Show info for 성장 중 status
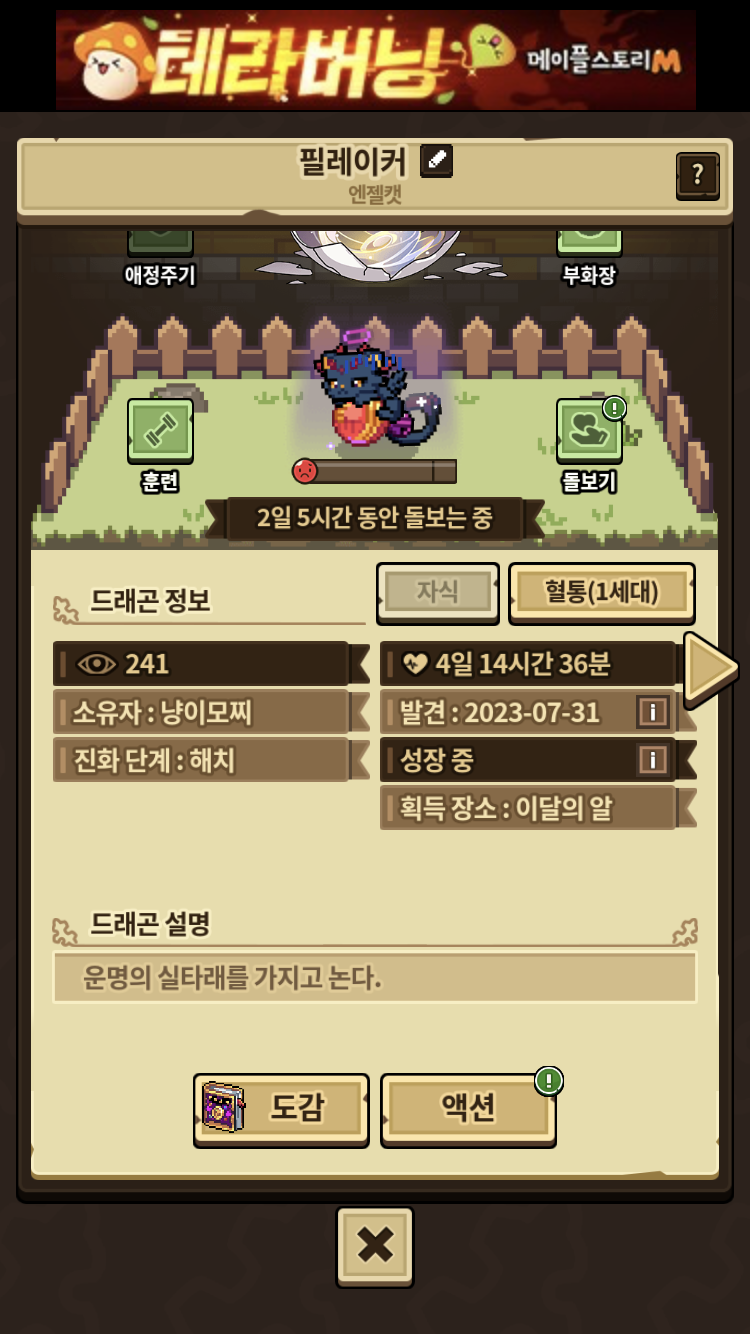The image size is (750, 1334). click(652, 760)
